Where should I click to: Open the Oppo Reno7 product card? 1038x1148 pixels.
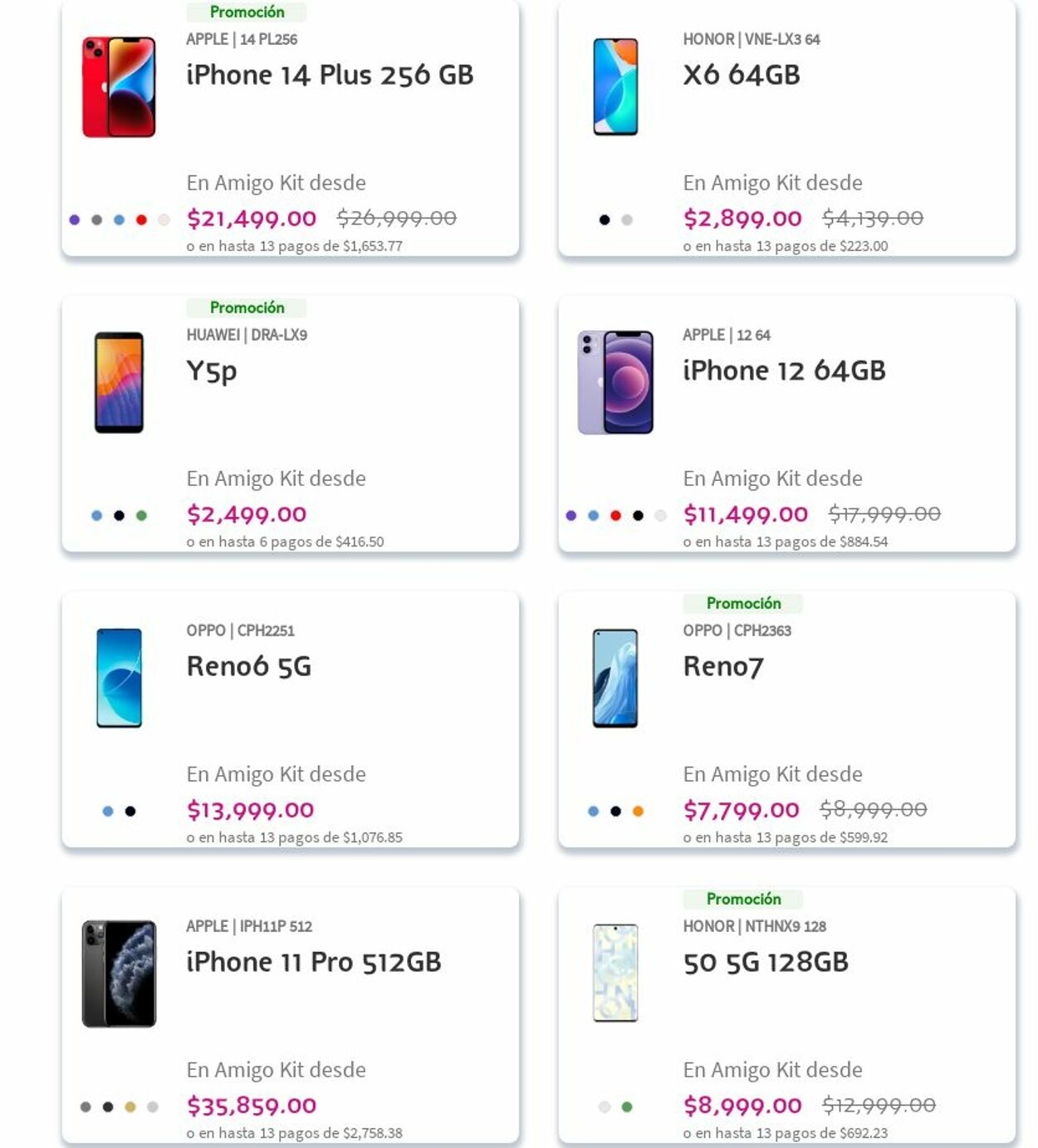pyautogui.click(x=722, y=667)
